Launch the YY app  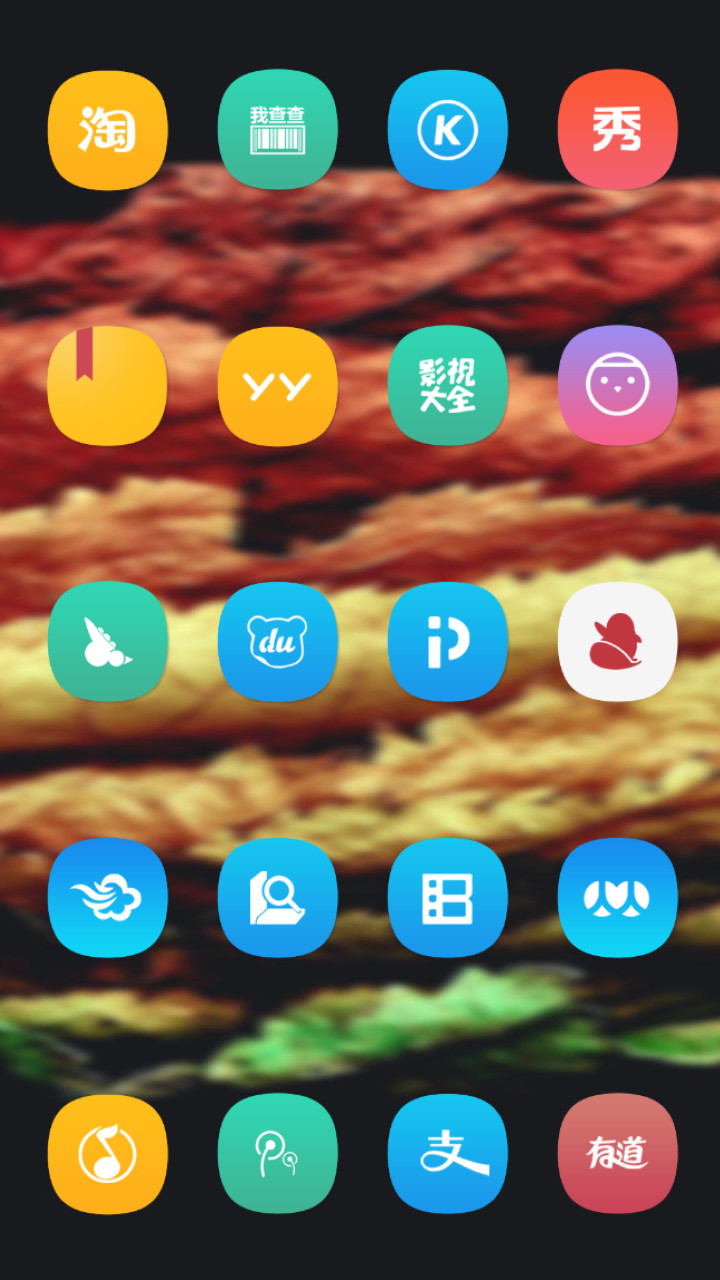point(278,386)
